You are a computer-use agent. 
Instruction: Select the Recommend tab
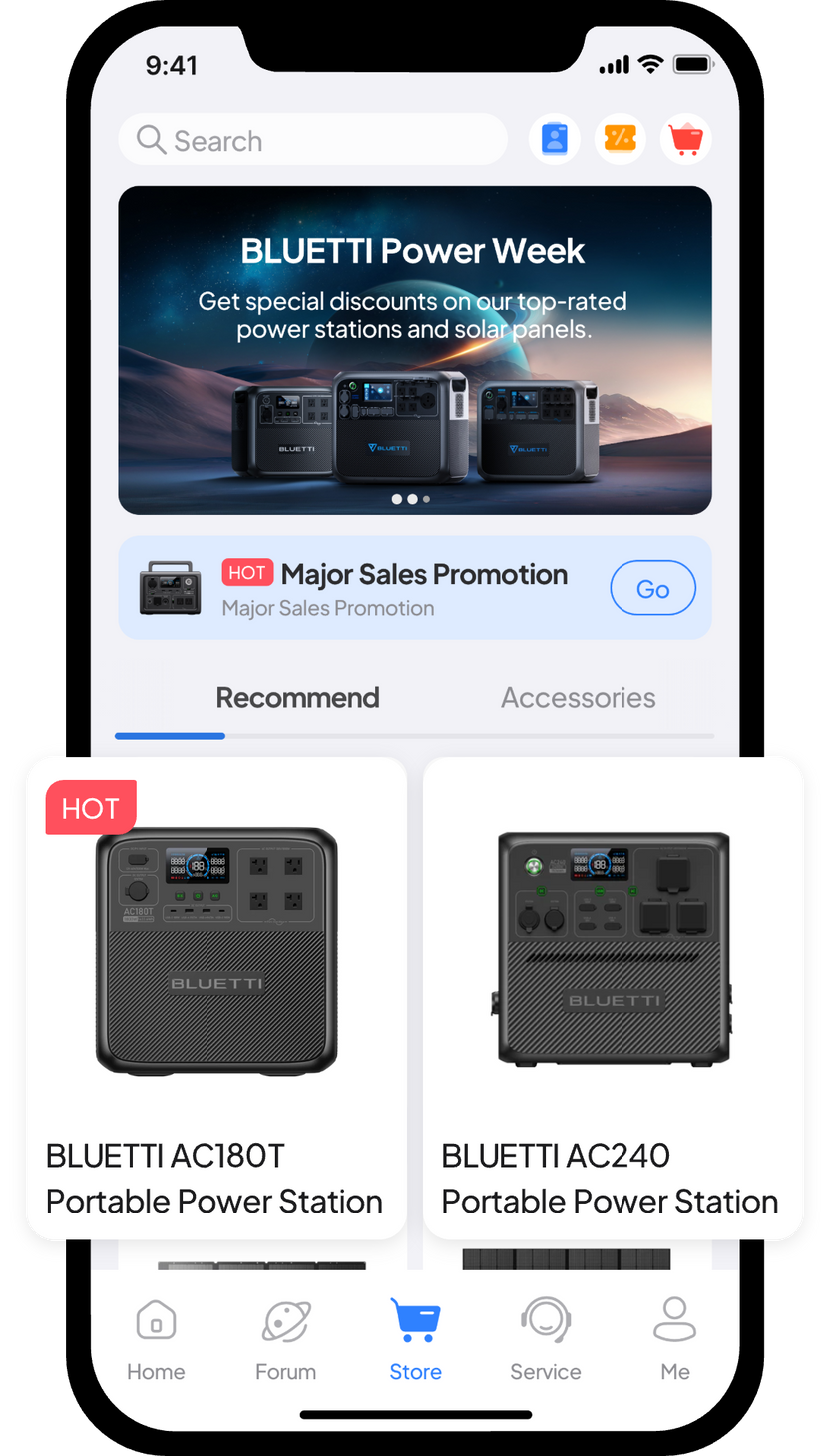[297, 697]
